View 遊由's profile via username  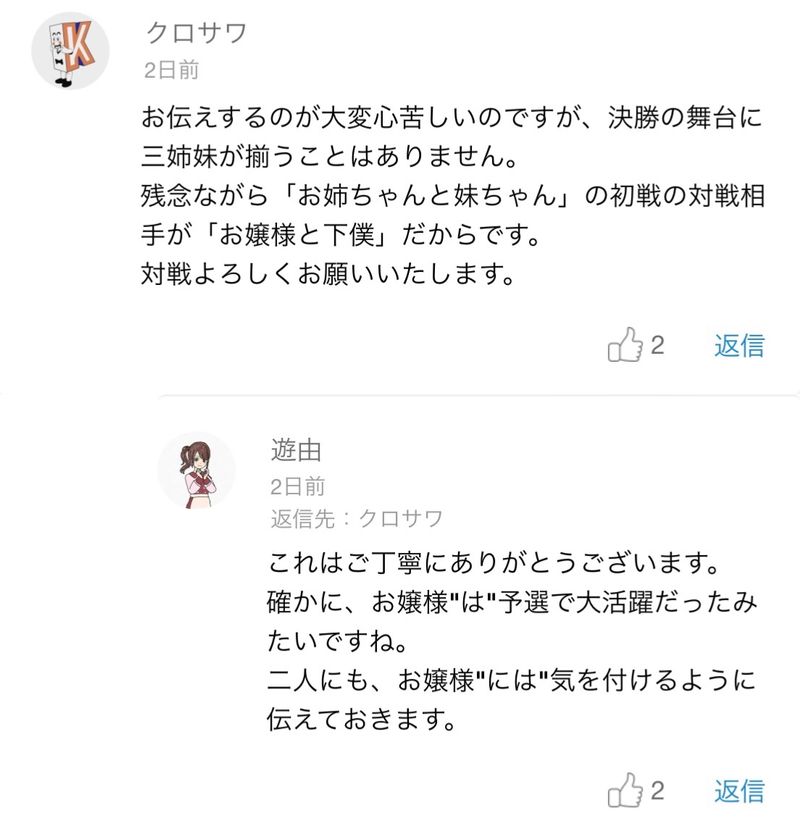(x=296, y=451)
